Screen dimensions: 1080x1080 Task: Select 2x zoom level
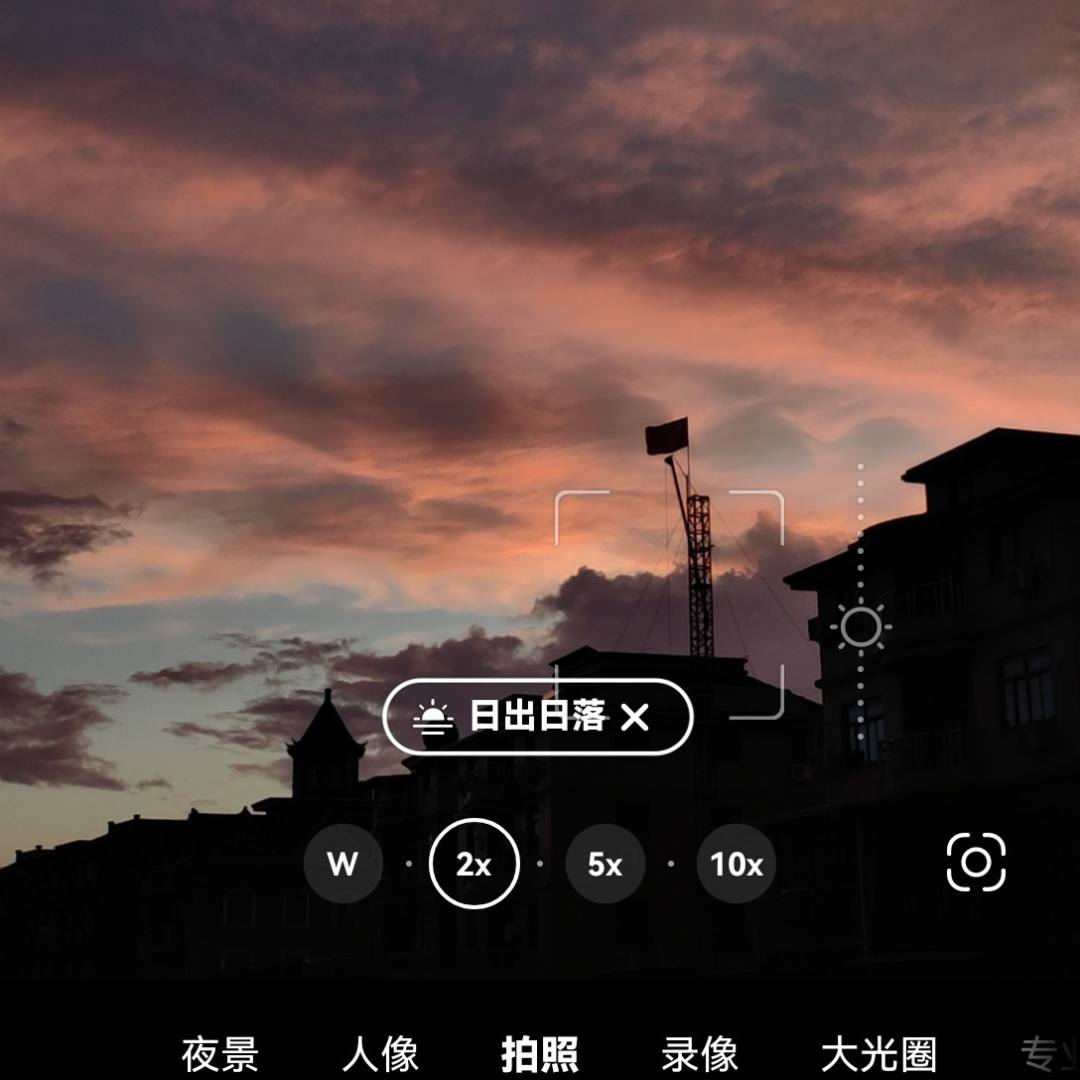pyautogui.click(x=474, y=864)
